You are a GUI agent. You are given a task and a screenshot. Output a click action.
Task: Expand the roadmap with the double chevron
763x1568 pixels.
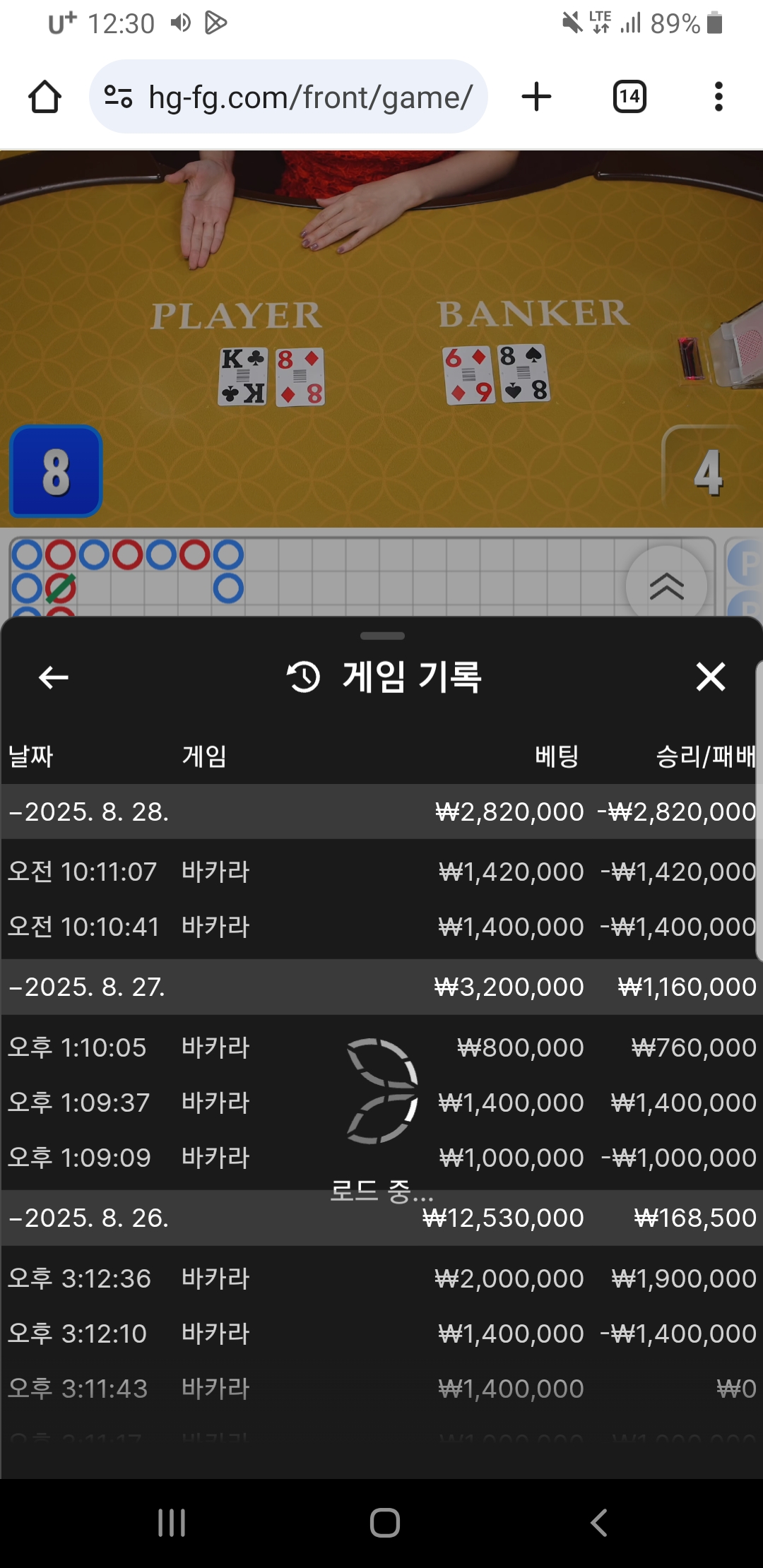pos(666,586)
